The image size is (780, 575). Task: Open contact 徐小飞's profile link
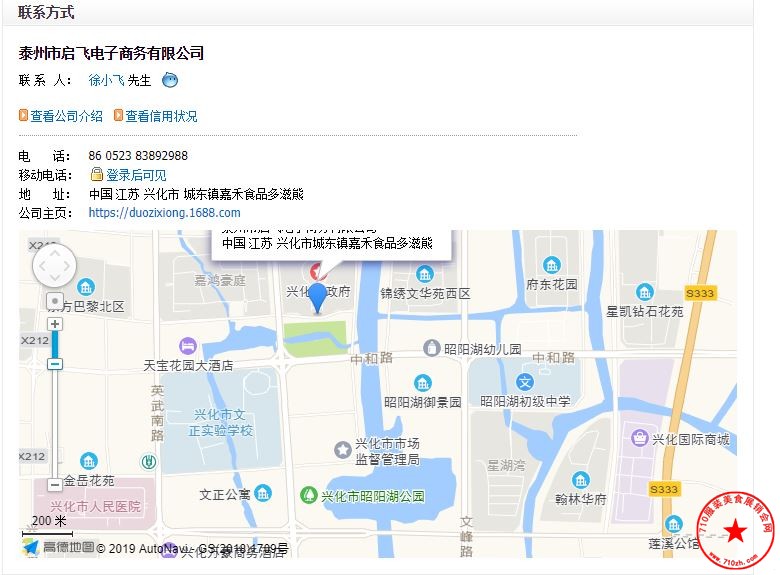107,81
